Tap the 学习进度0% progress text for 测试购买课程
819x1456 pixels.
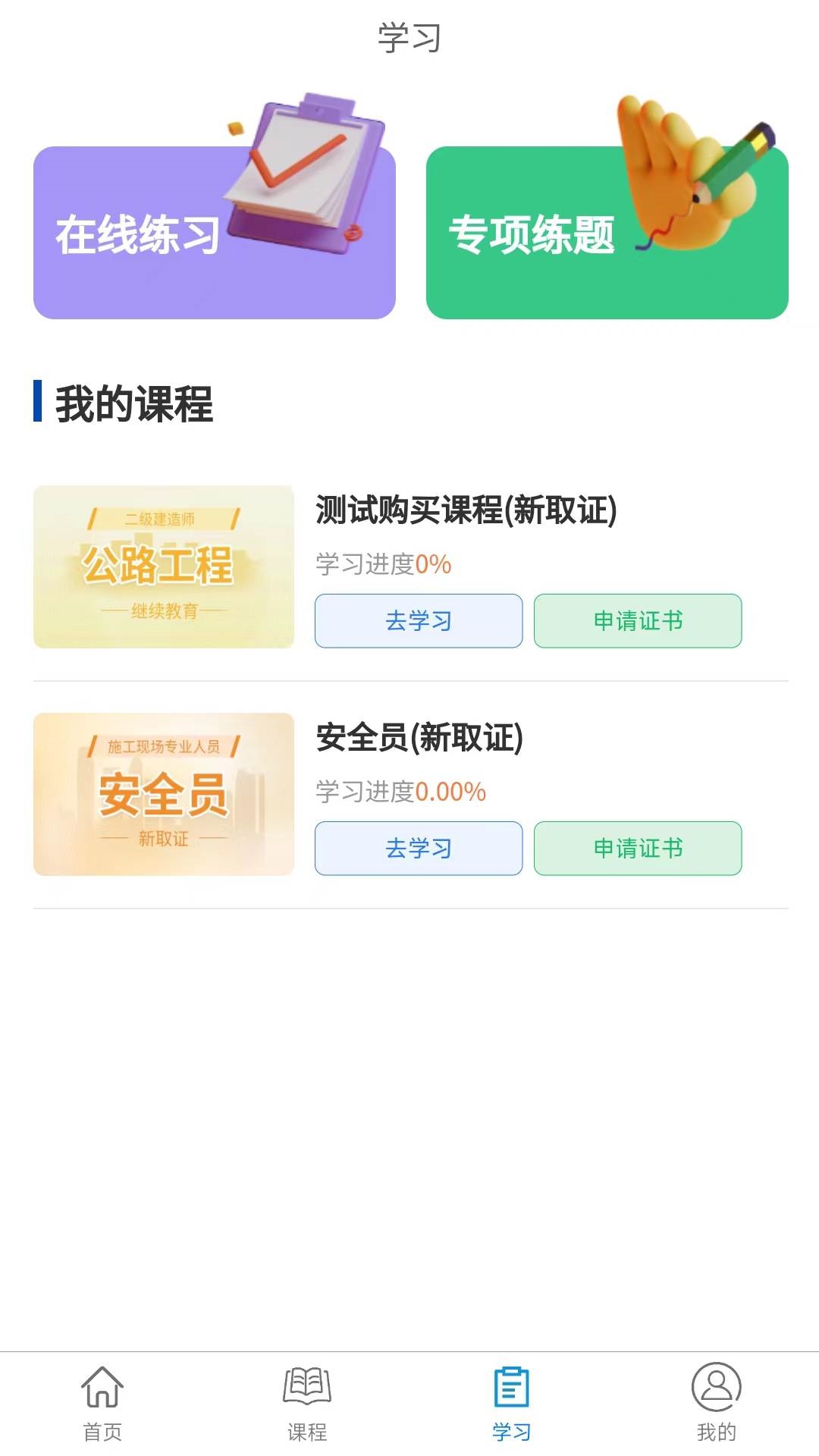381,564
